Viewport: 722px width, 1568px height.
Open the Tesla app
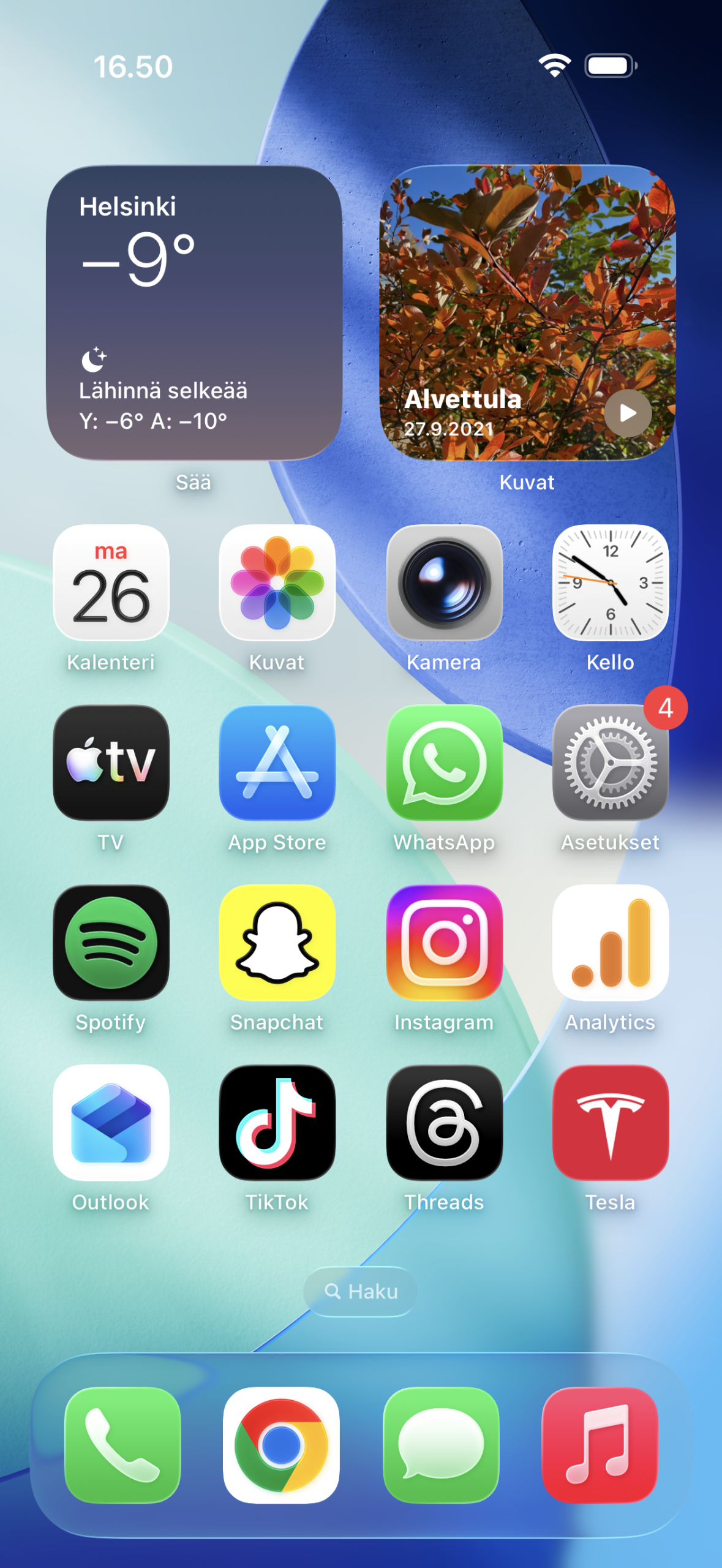(611, 1123)
